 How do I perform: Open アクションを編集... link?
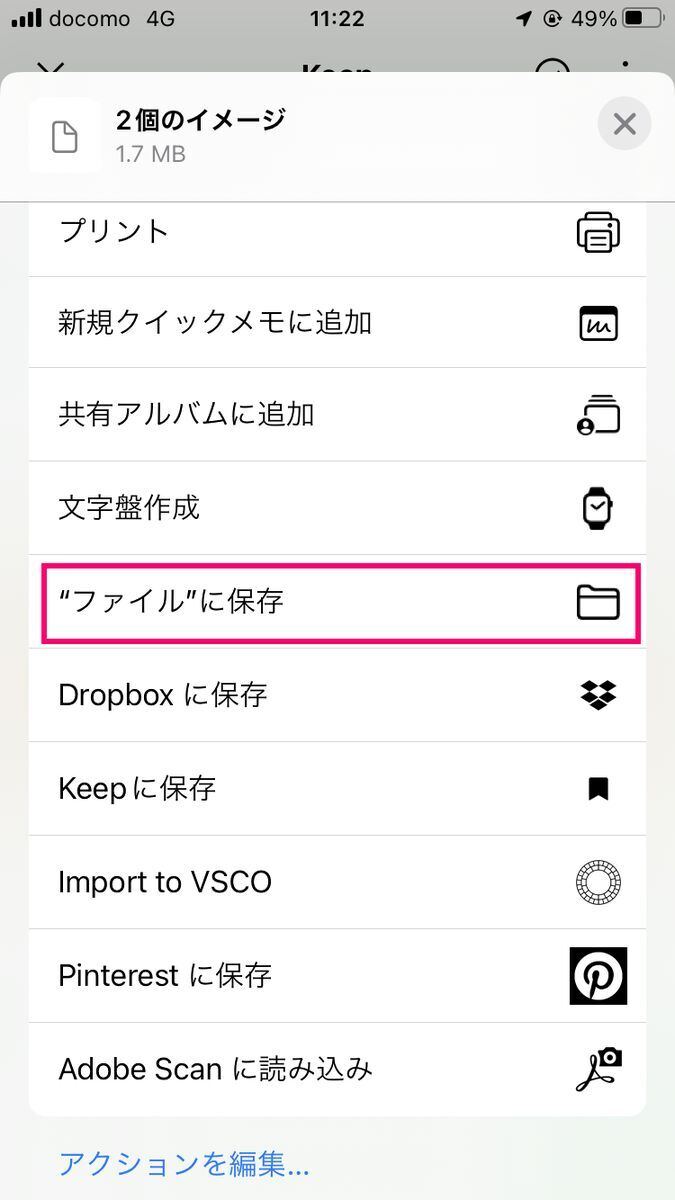[184, 1163]
